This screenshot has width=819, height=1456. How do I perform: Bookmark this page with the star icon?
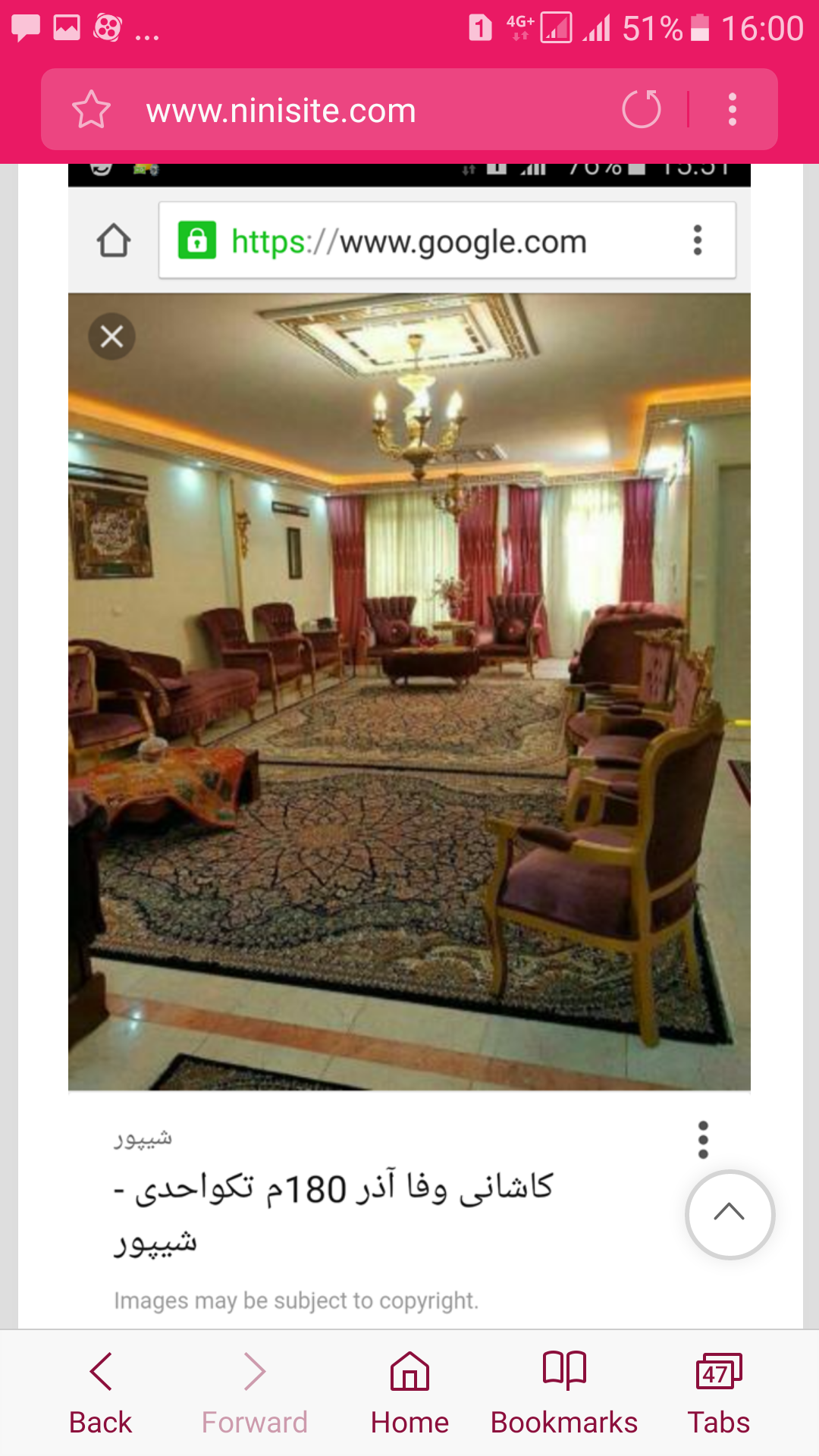coord(92,110)
